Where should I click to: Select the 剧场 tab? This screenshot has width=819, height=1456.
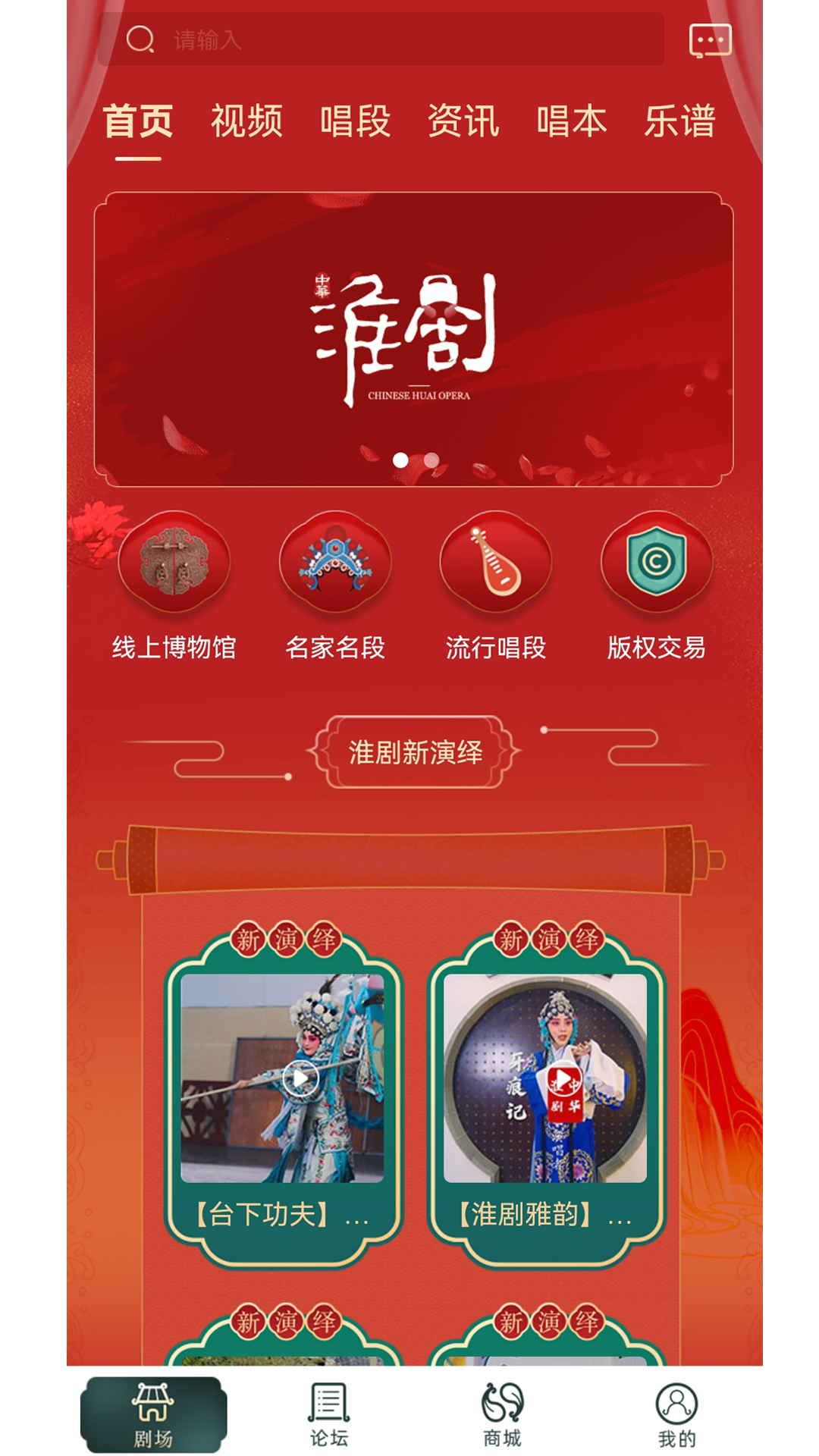coord(153,1414)
